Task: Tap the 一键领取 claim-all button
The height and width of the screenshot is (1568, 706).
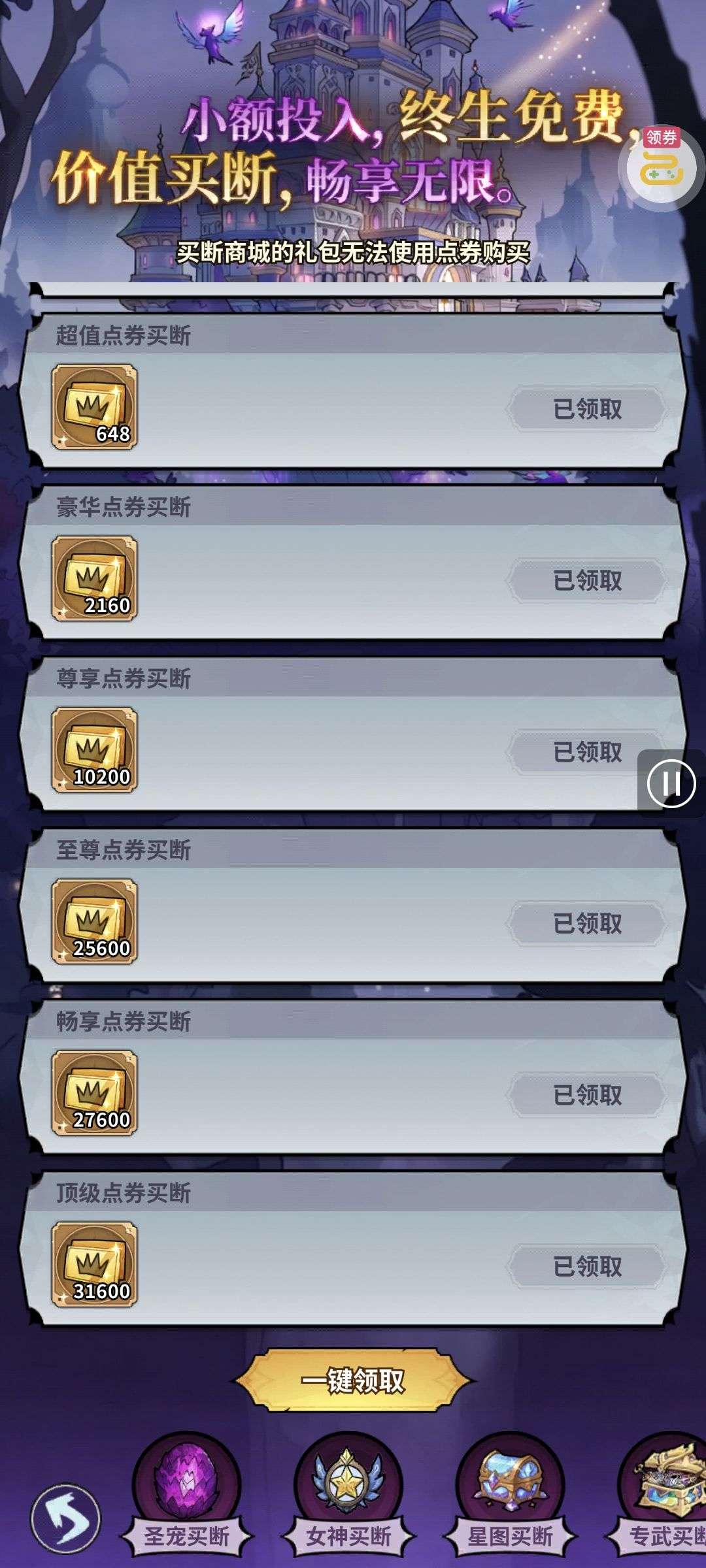Action: pyautogui.click(x=353, y=1380)
